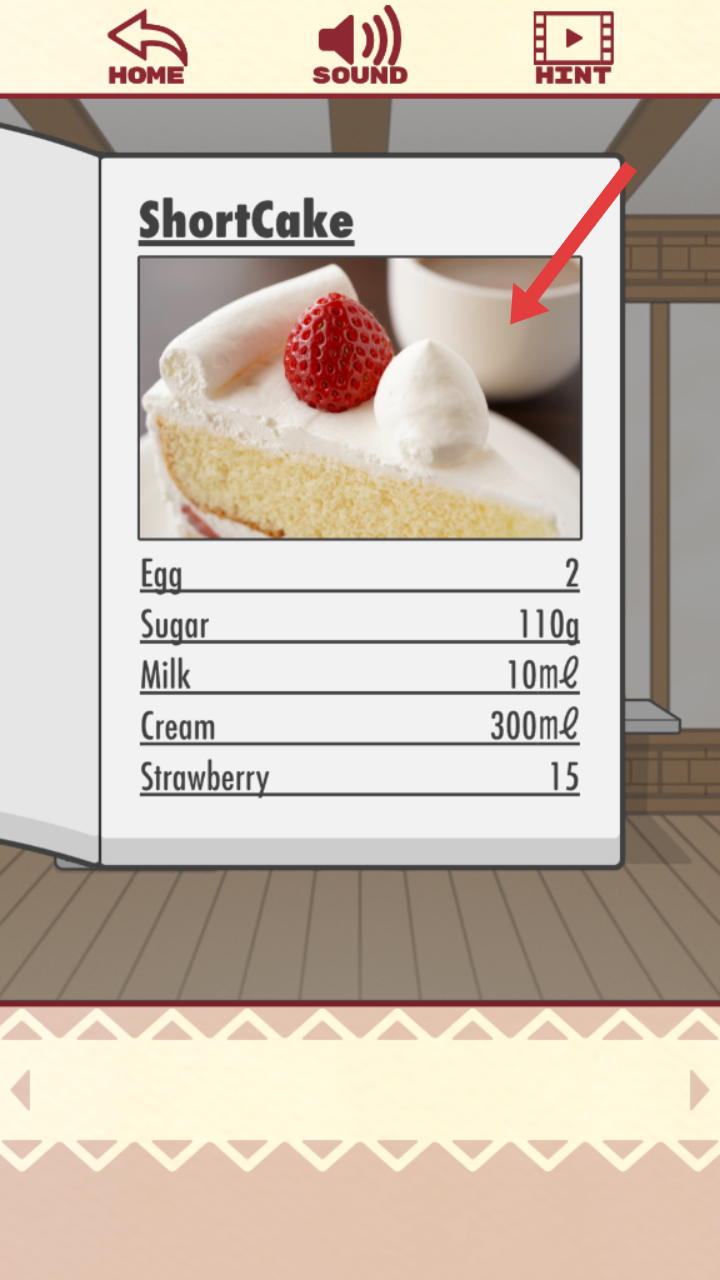720x1280 pixels.
Task: Tap the left arrow of the inventory bar
Action: click(x=20, y=1090)
